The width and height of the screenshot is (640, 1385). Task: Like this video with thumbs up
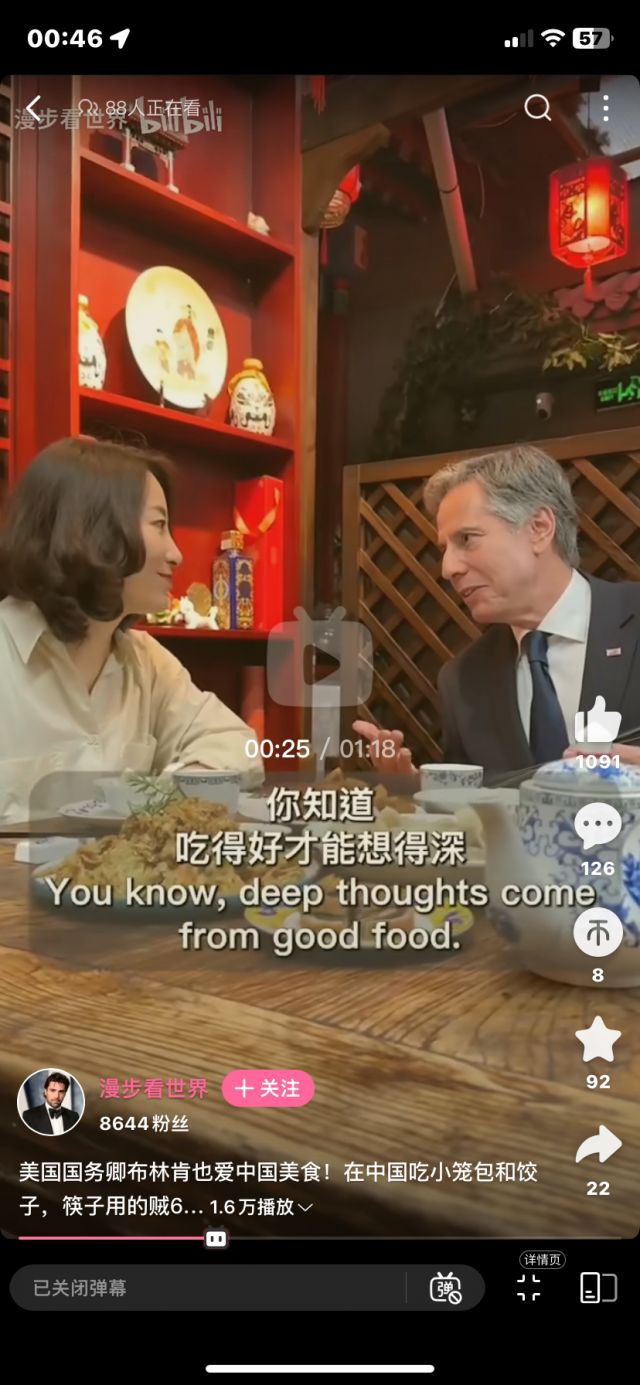[x=598, y=720]
